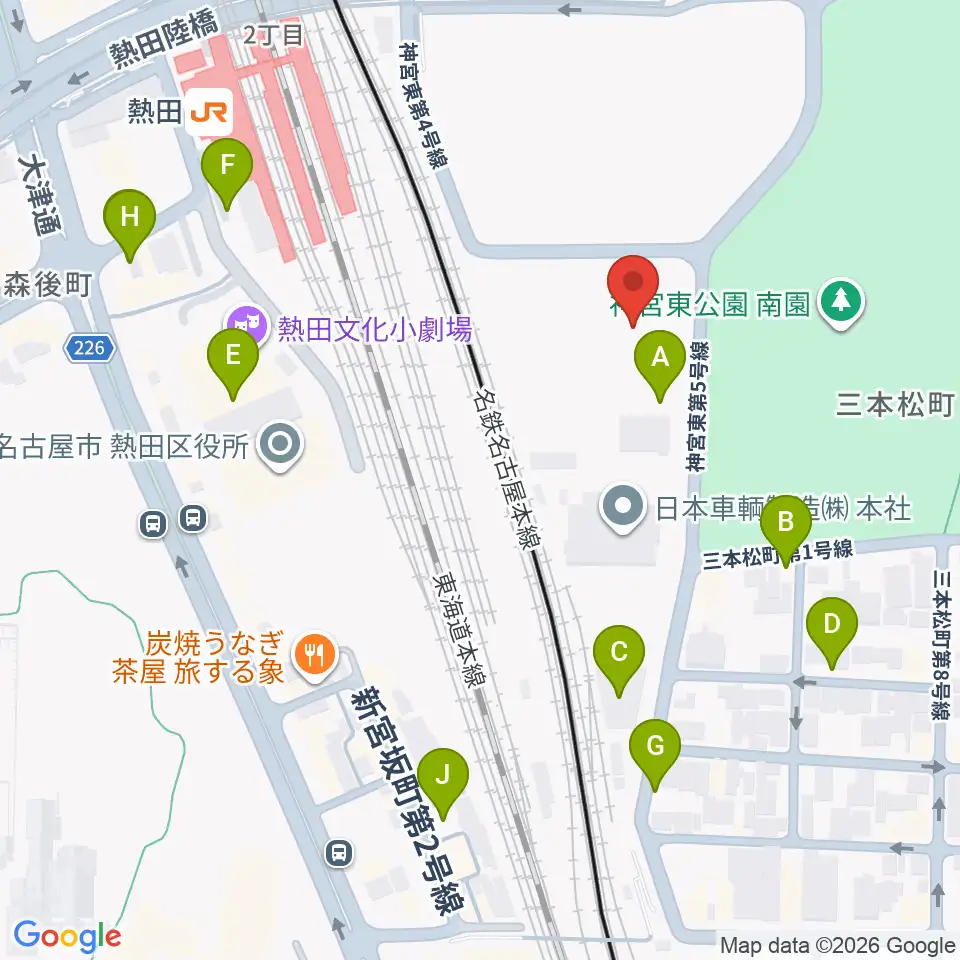Tap the 熱田文化小劇場 theater icon
The image size is (960, 960).
tap(247, 326)
